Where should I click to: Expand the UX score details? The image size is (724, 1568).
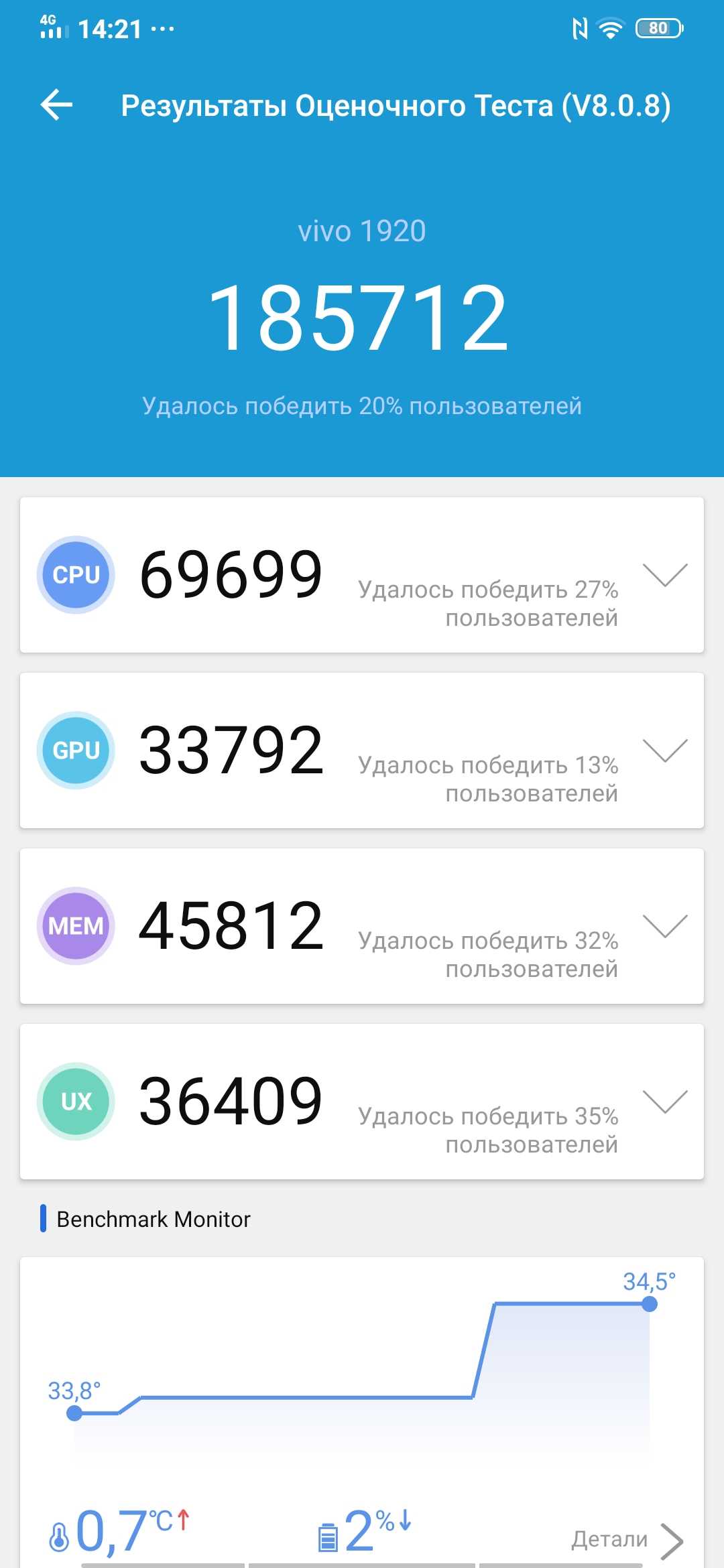point(664,1102)
